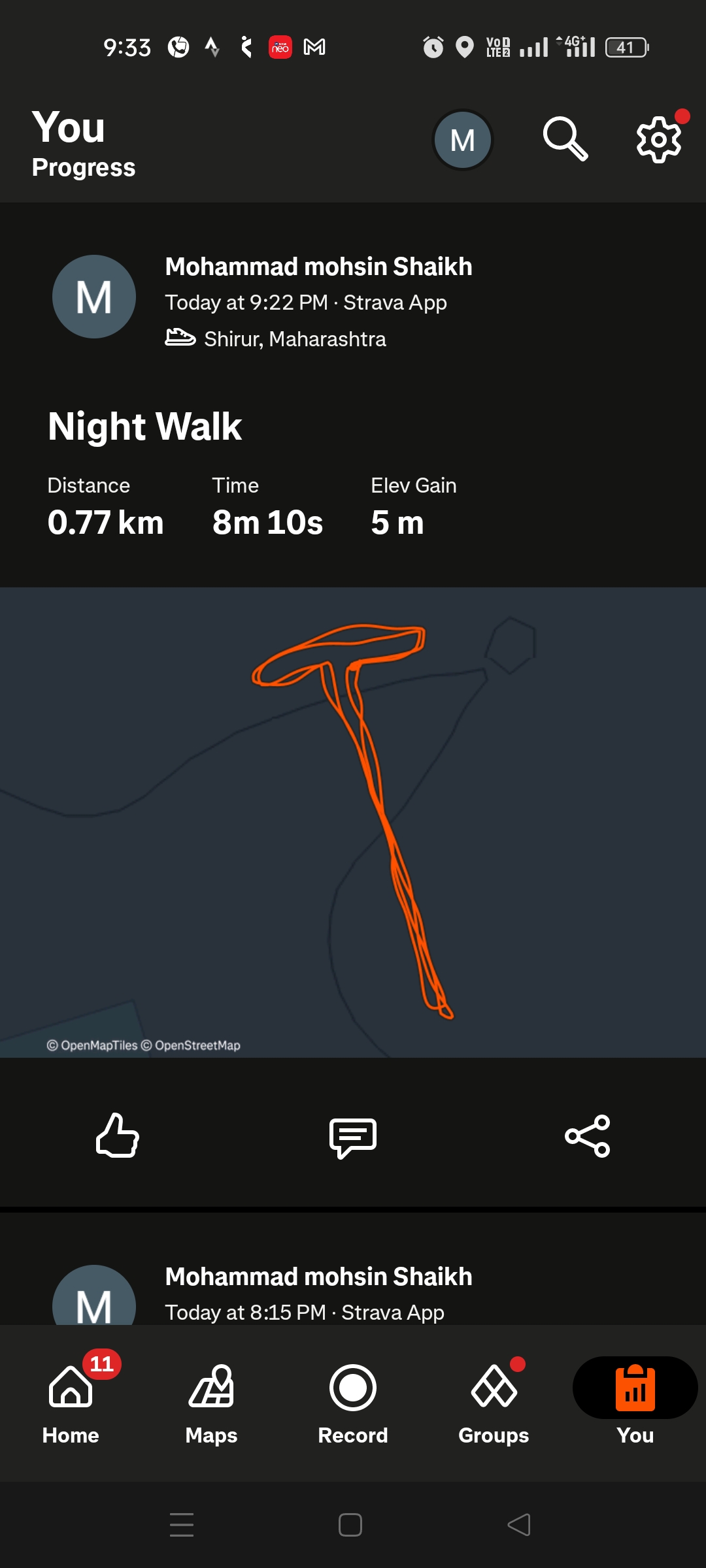Give kudos to the Night Walk activity
The width and height of the screenshot is (706, 1568).
118,1135
